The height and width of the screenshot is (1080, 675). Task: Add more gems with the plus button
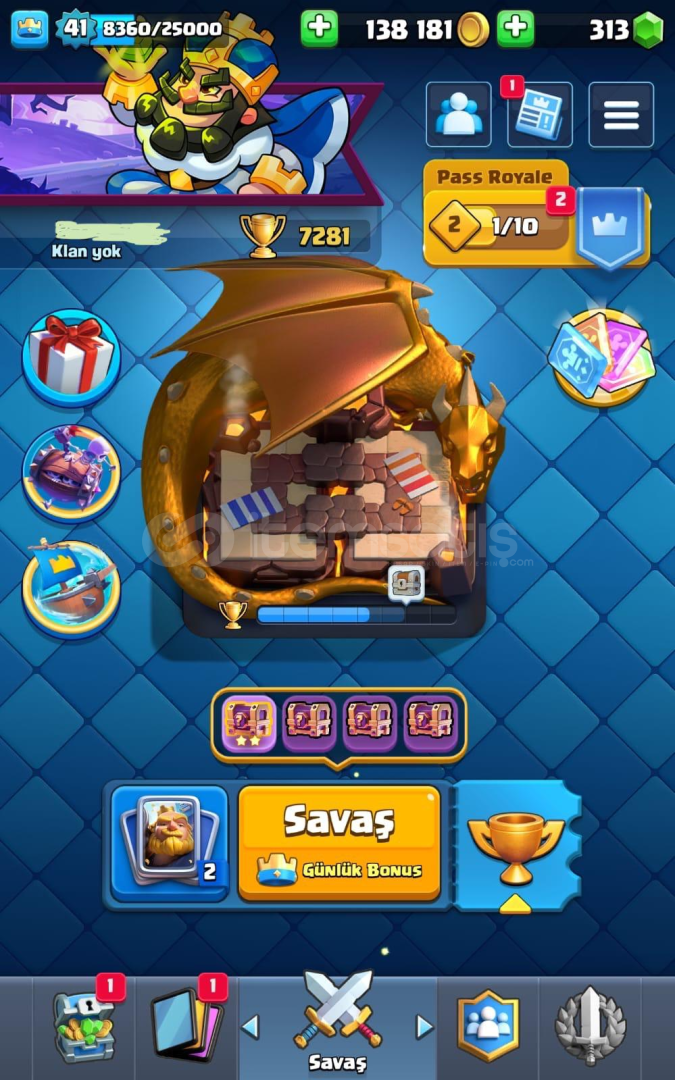[516, 29]
